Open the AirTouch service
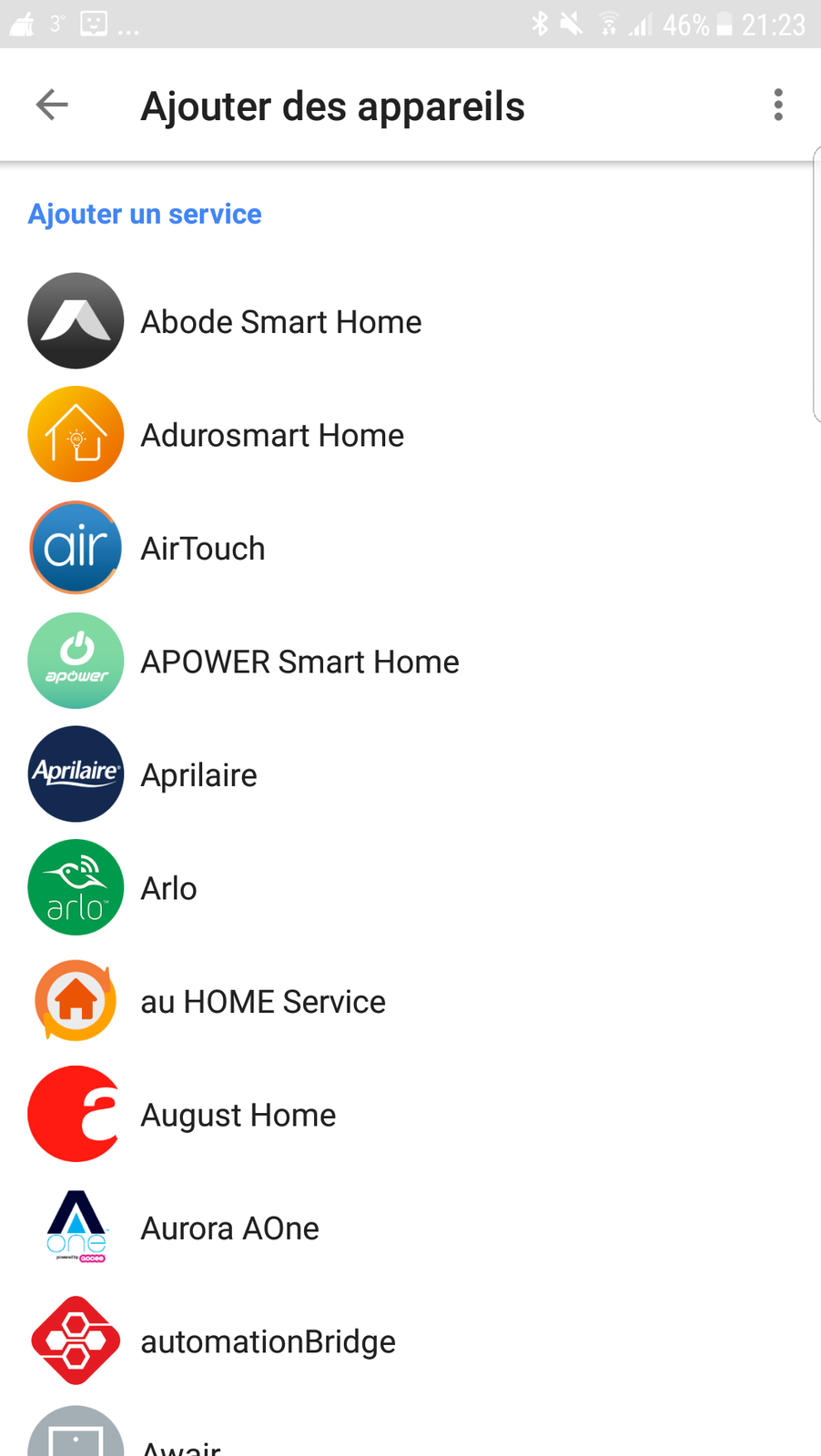Image resolution: width=821 pixels, height=1456 pixels. click(202, 549)
